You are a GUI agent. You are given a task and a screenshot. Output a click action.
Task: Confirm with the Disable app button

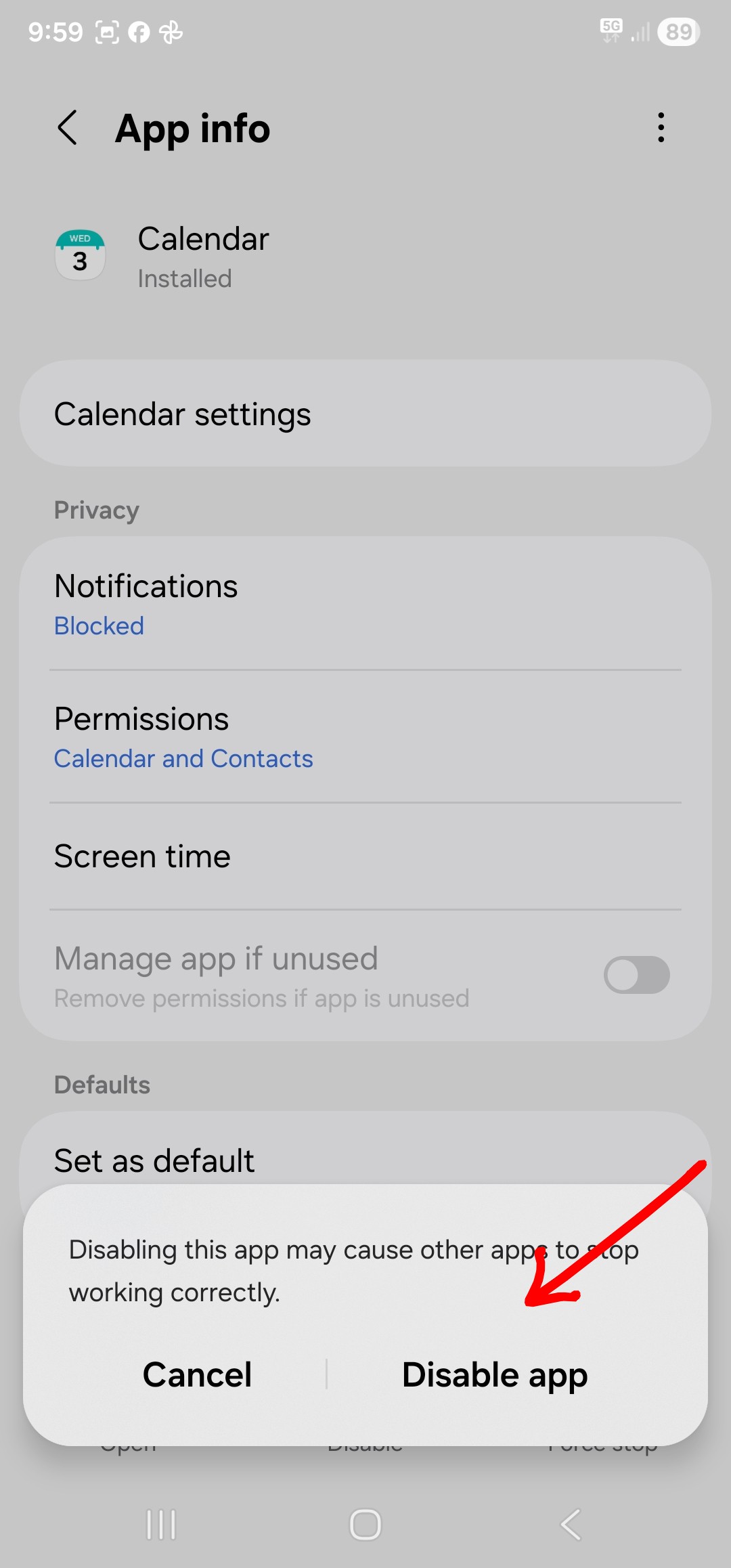tap(494, 1375)
